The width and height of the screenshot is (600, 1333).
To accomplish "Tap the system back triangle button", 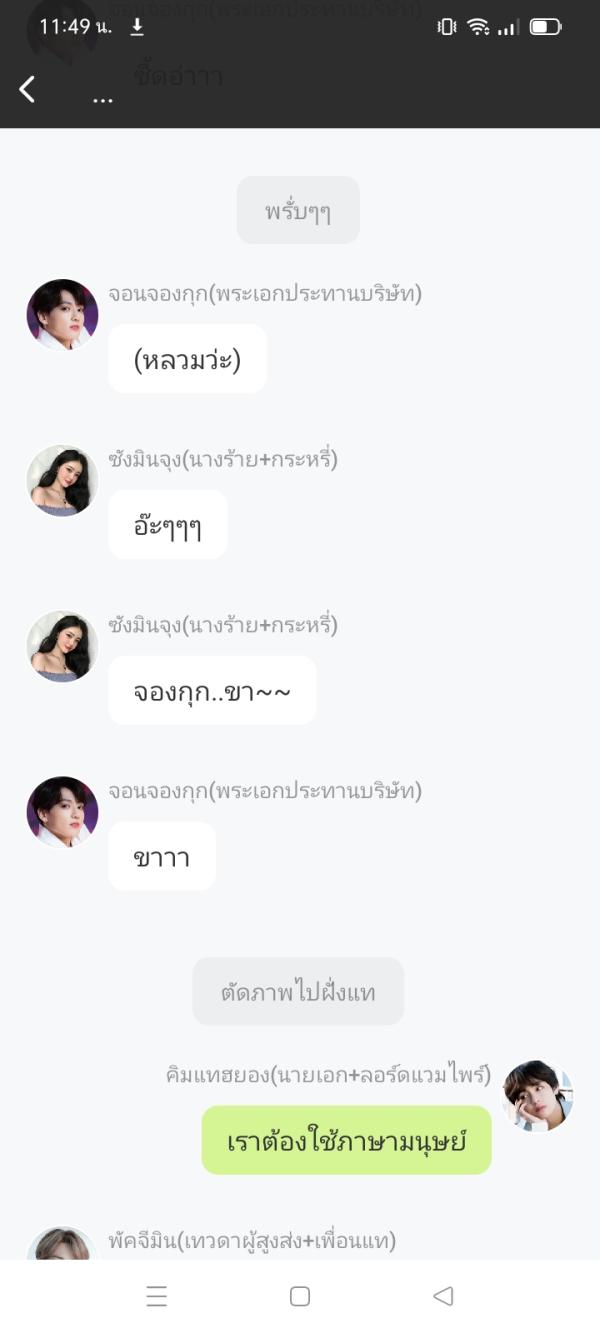I will point(443,1296).
